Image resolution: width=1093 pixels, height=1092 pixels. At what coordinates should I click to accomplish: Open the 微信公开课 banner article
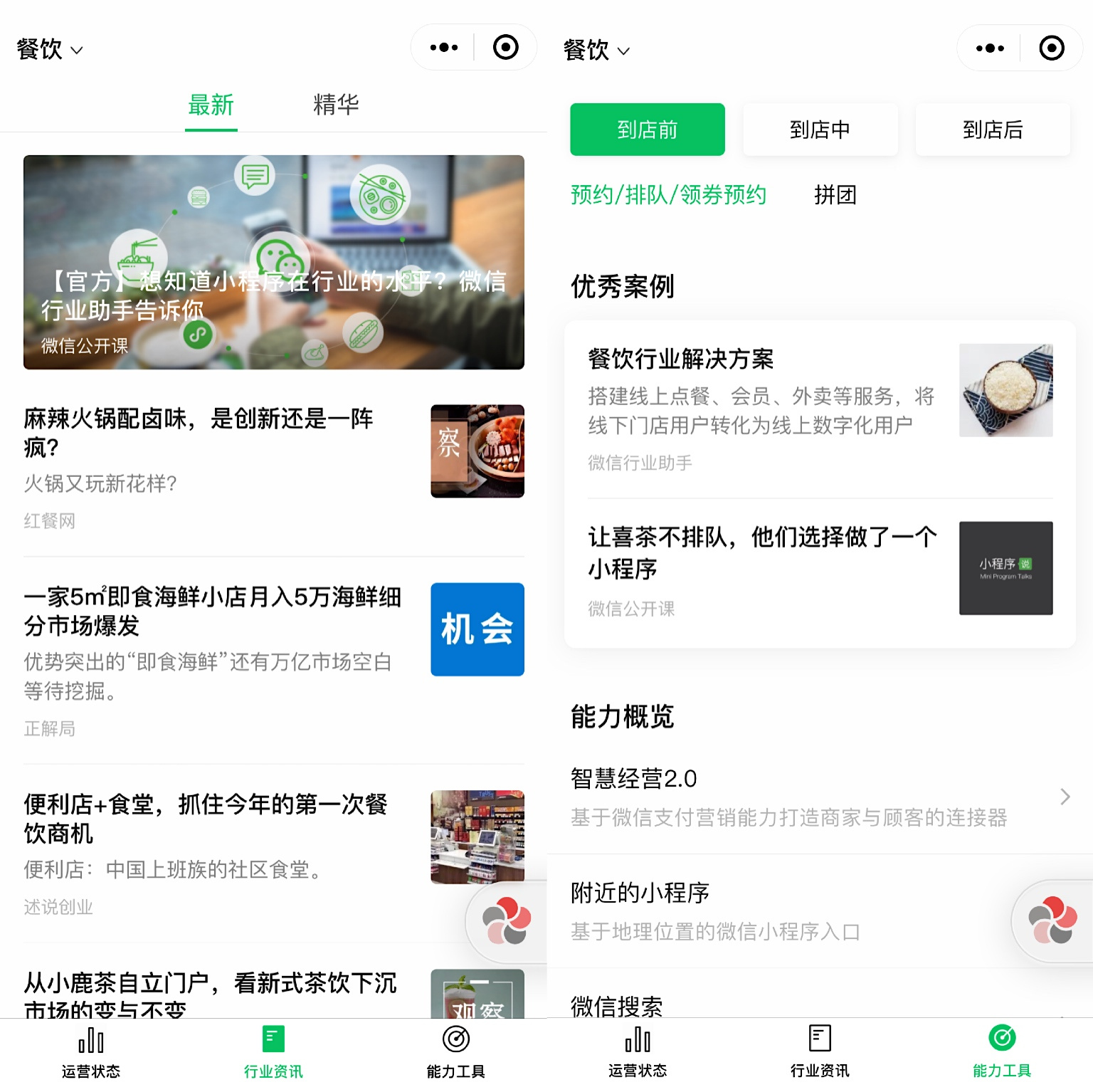point(274,262)
